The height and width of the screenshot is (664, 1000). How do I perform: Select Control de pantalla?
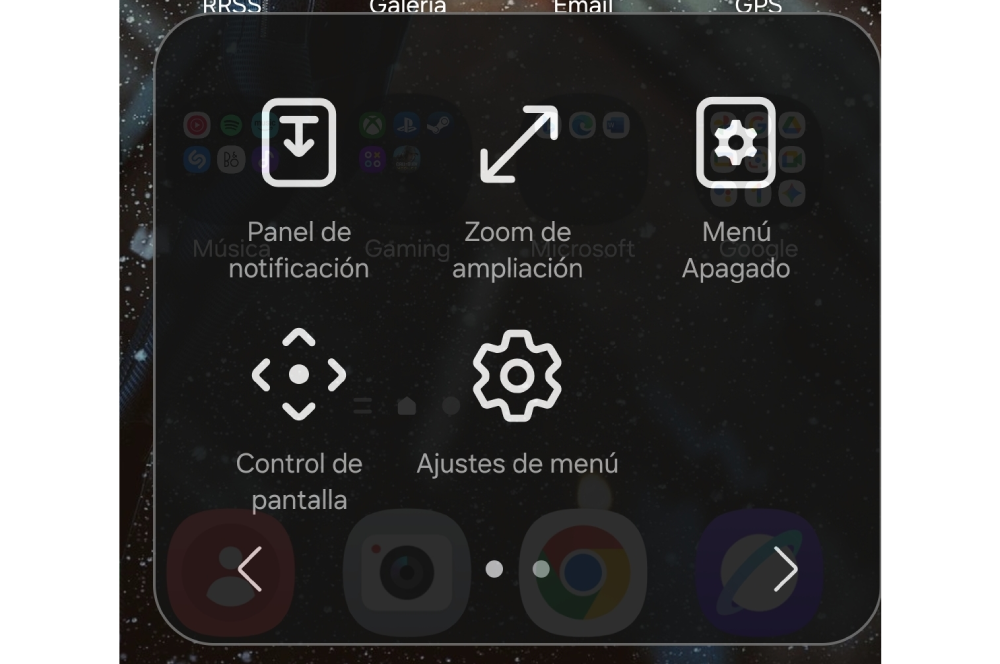pyautogui.click(x=298, y=375)
